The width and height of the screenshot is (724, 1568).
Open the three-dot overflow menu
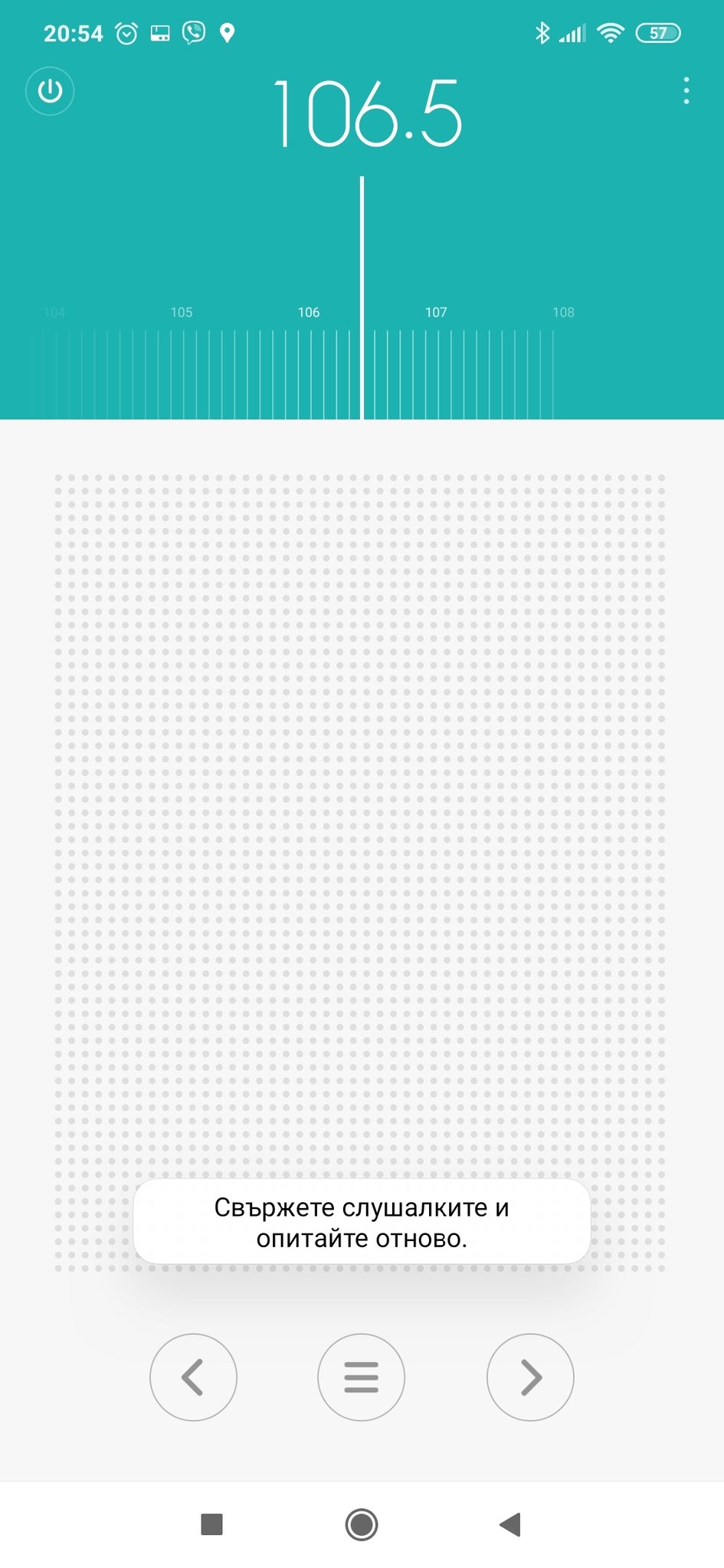click(686, 91)
